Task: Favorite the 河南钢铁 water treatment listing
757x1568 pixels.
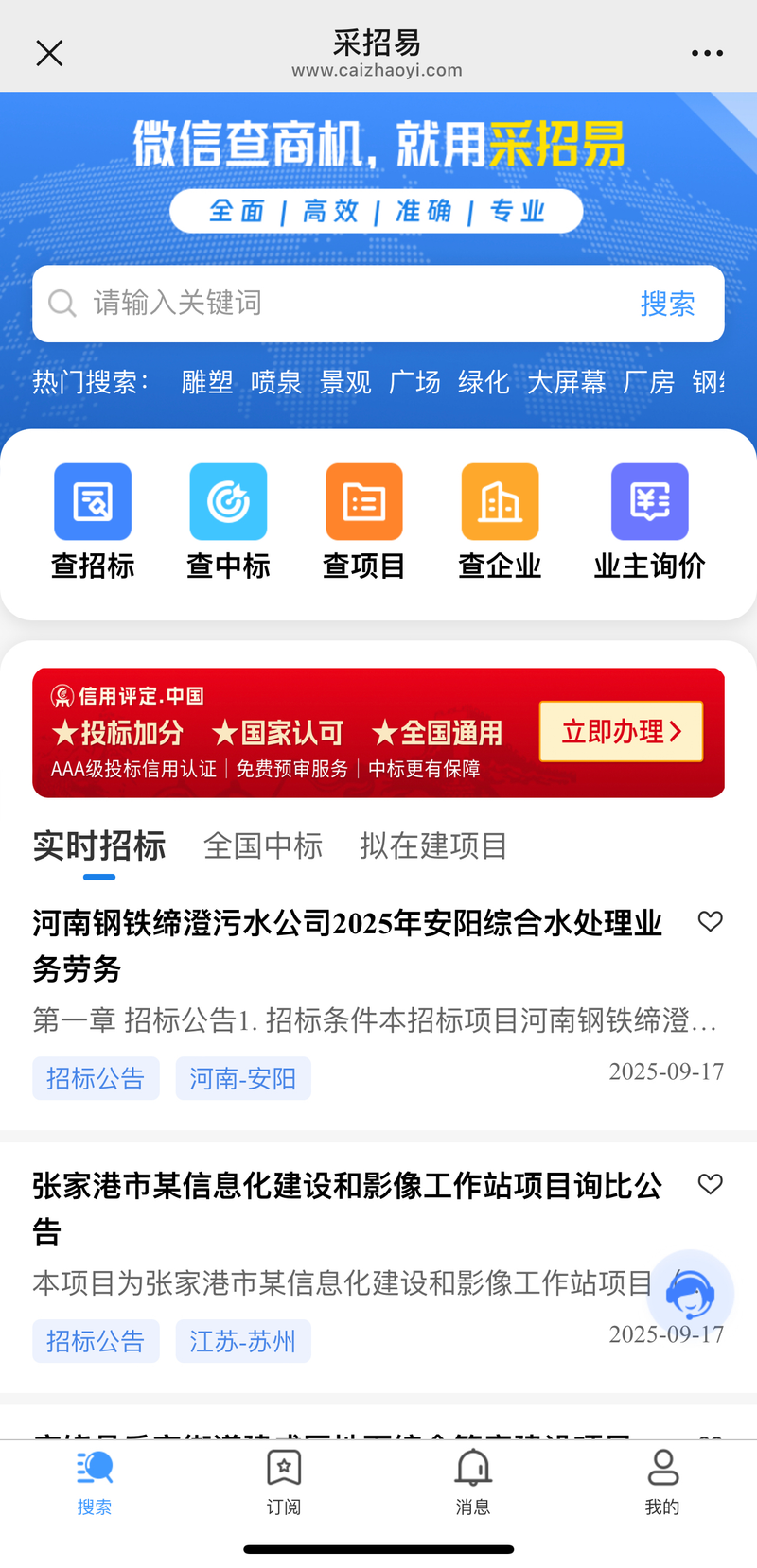Action: [x=710, y=921]
